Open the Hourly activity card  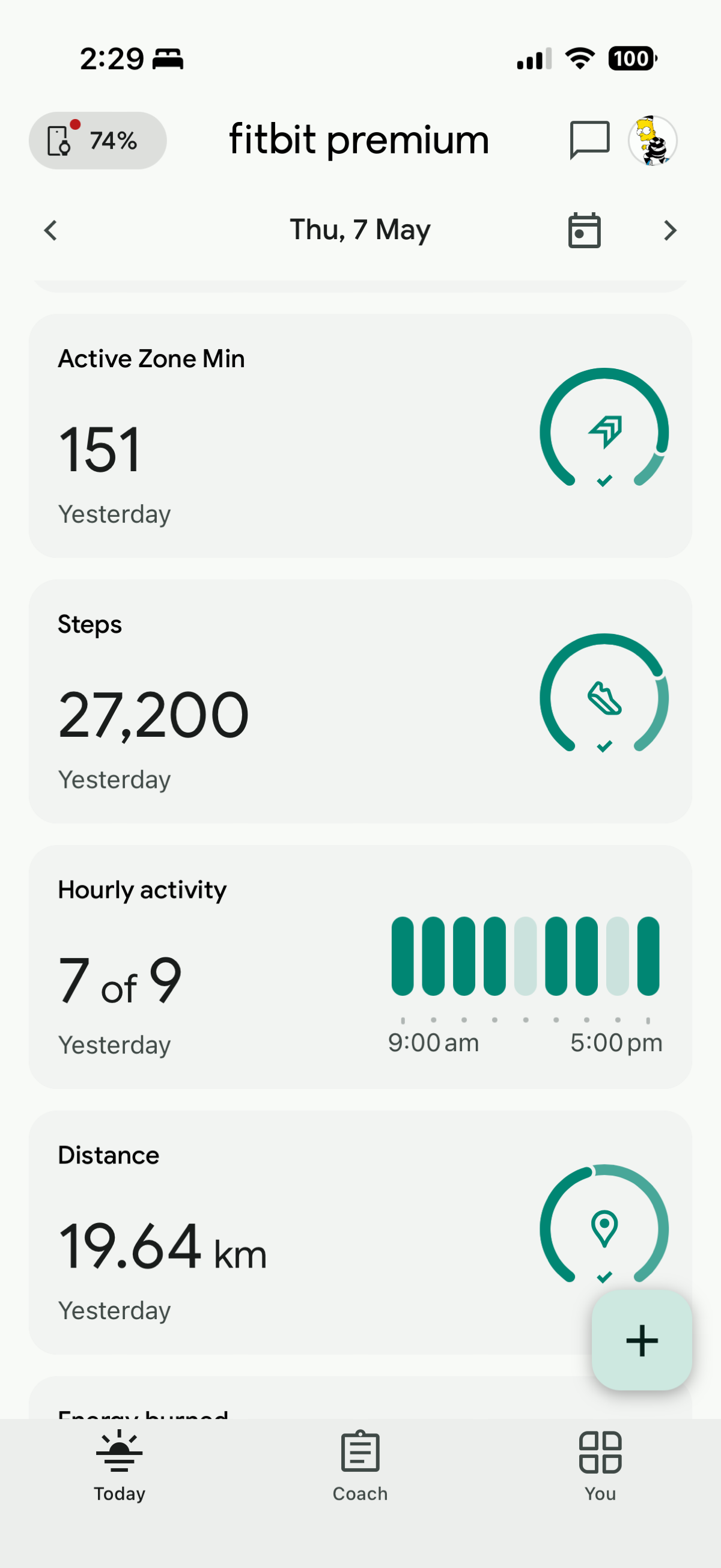(x=360, y=966)
